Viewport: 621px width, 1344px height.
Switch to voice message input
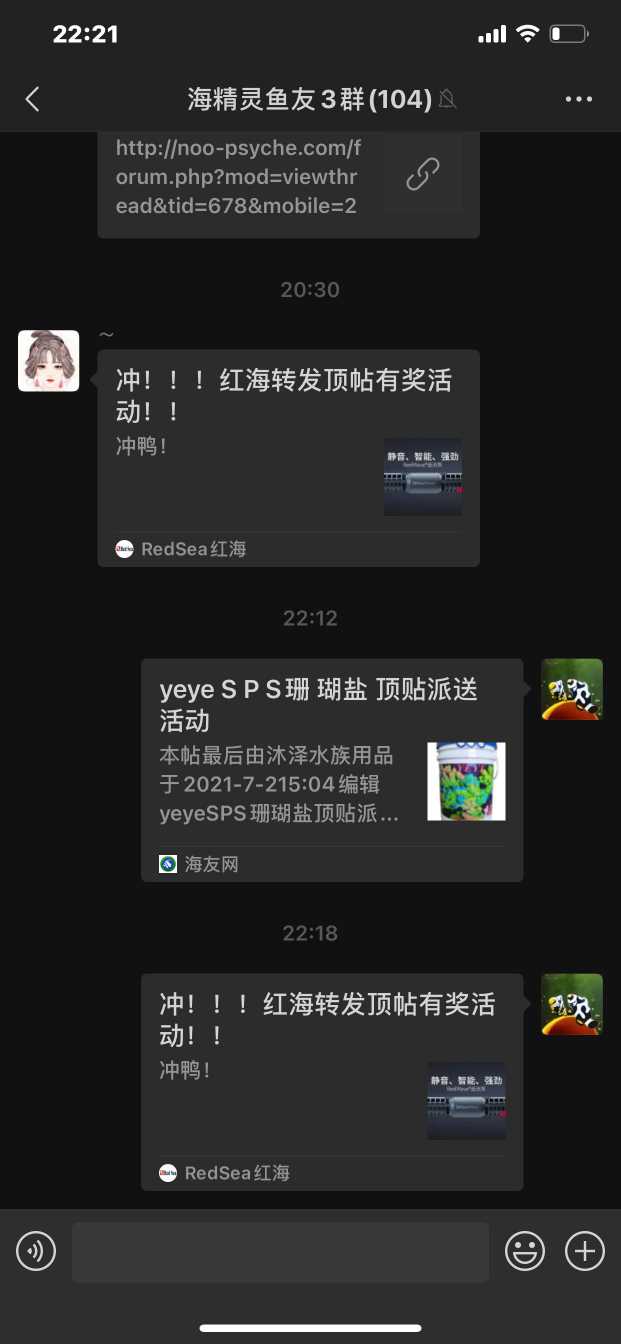36,1251
